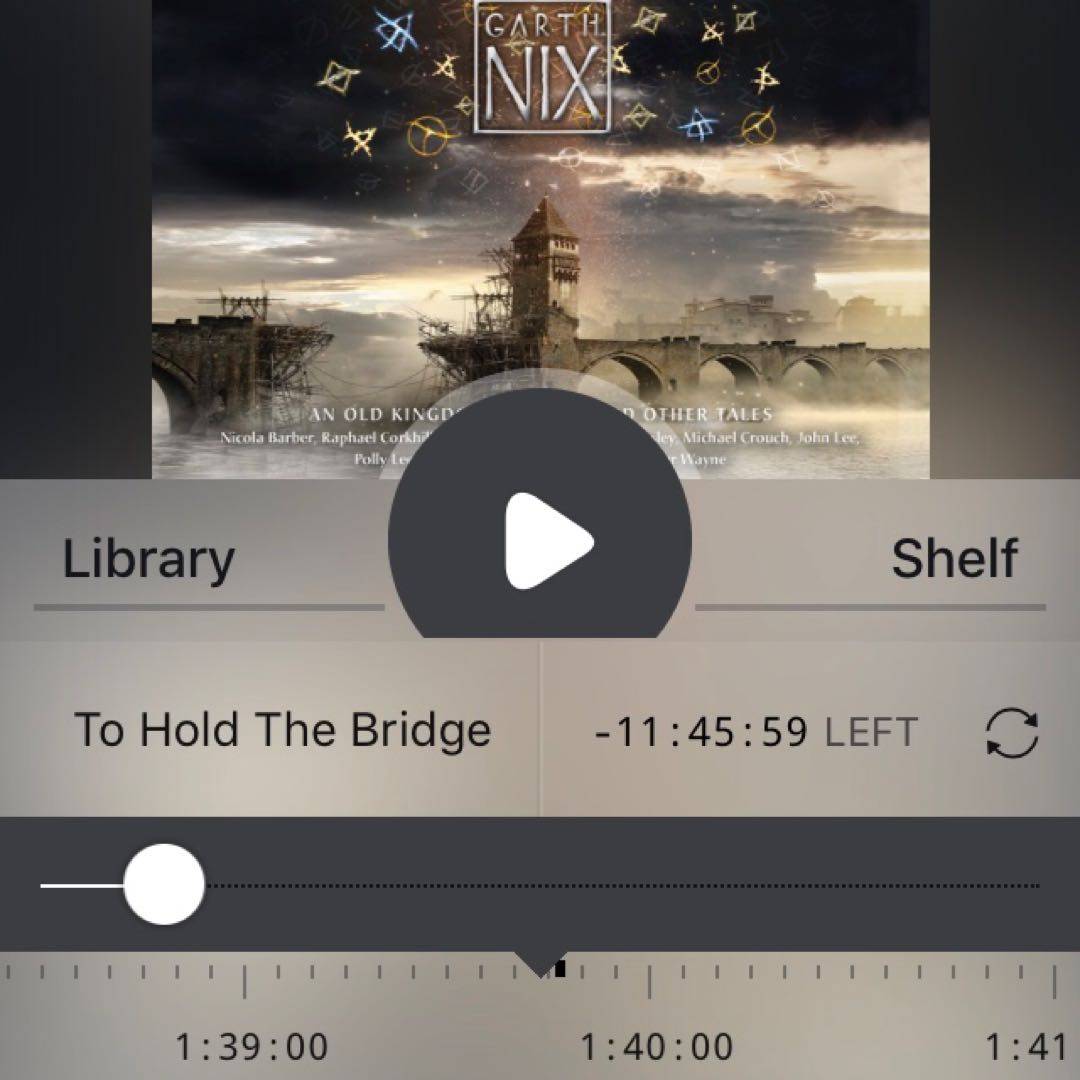
Task: Open the Shelf
Action: point(954,559)
